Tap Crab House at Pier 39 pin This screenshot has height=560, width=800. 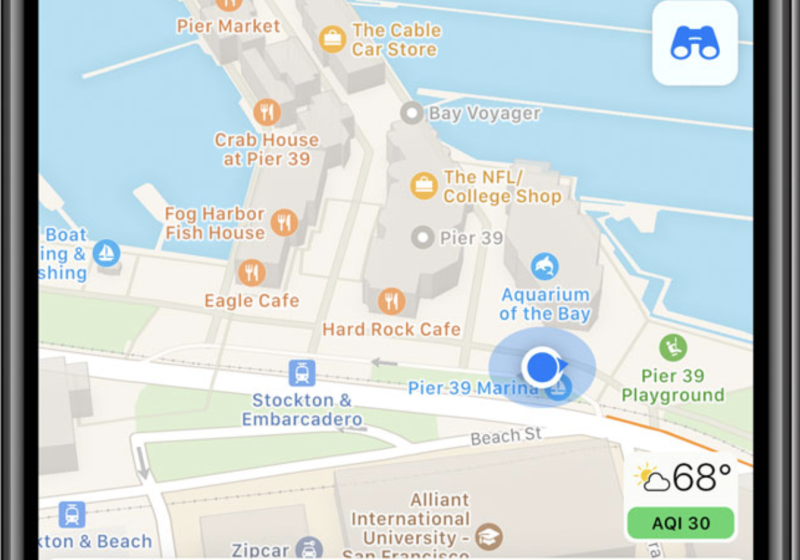(x=266, y=111)
